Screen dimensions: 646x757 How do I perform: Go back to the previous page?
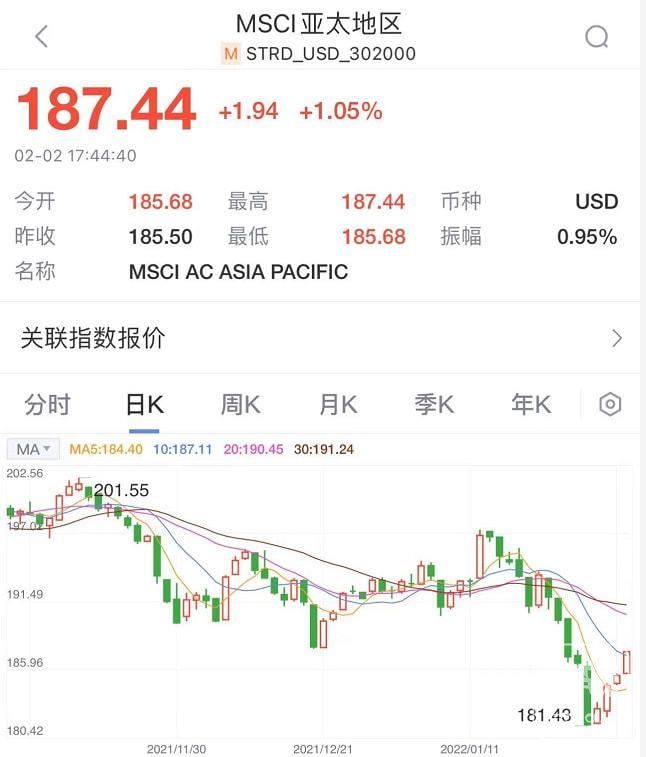pos(41,37)
